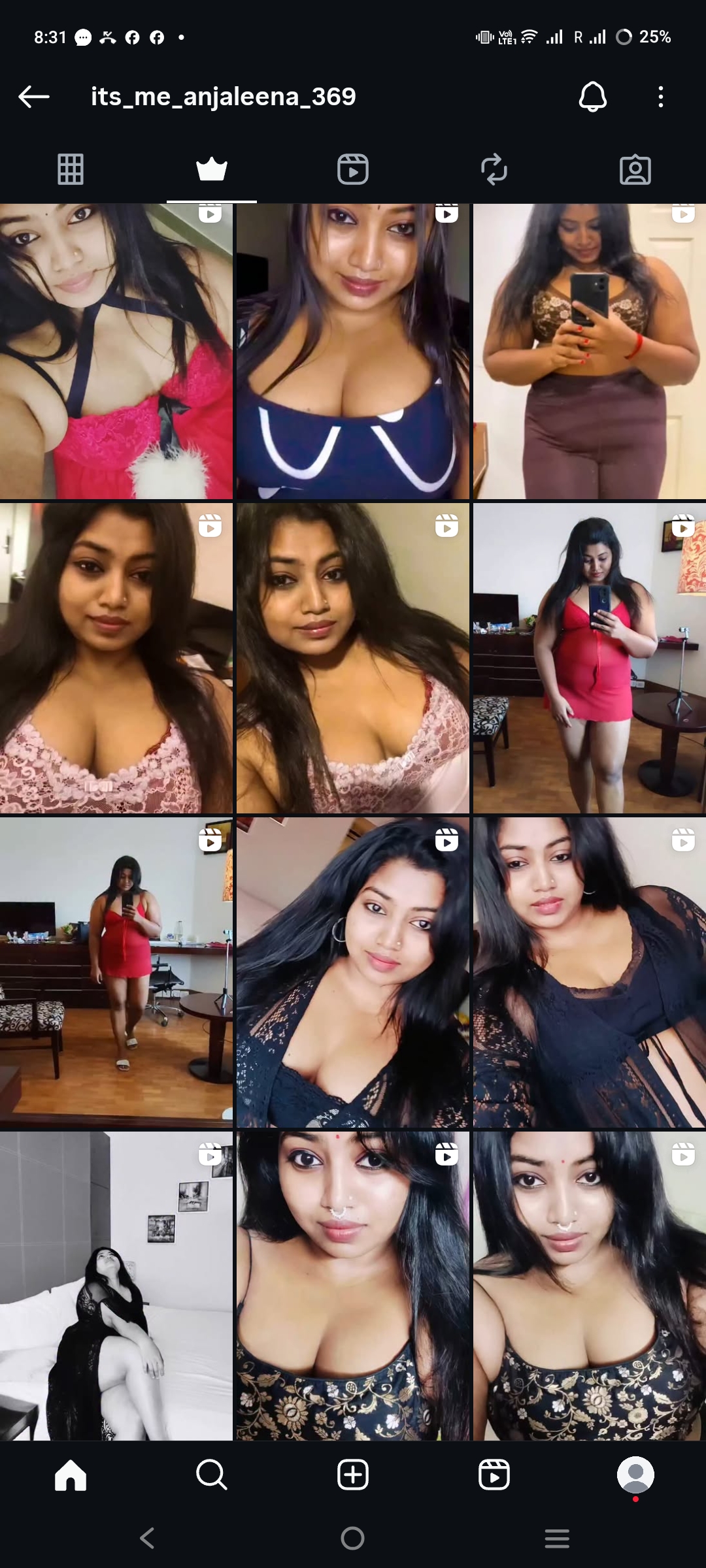This screenshot has width=706, height=1568.
Task: Go back using the top-left arrow
Action: click(x=34, y=97)
